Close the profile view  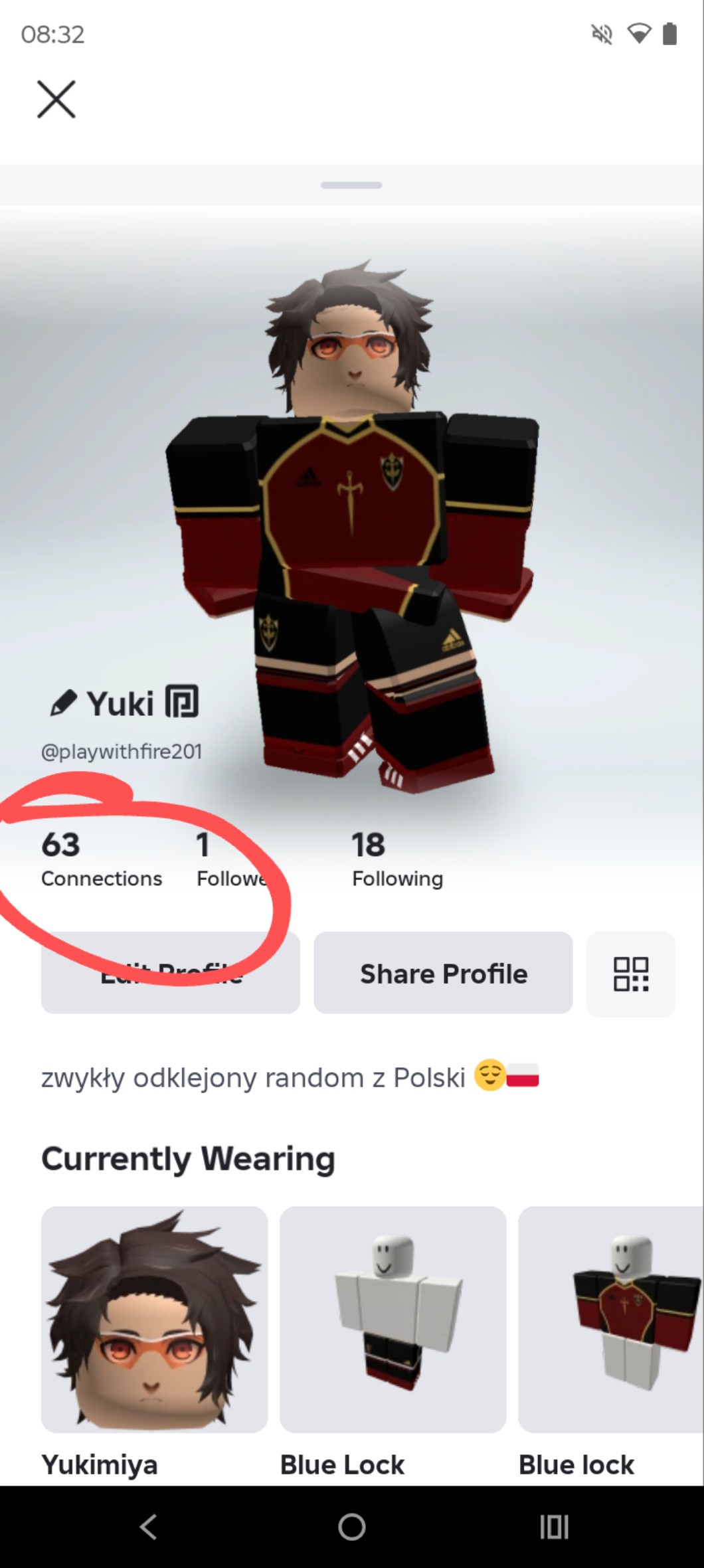(56, 100)
